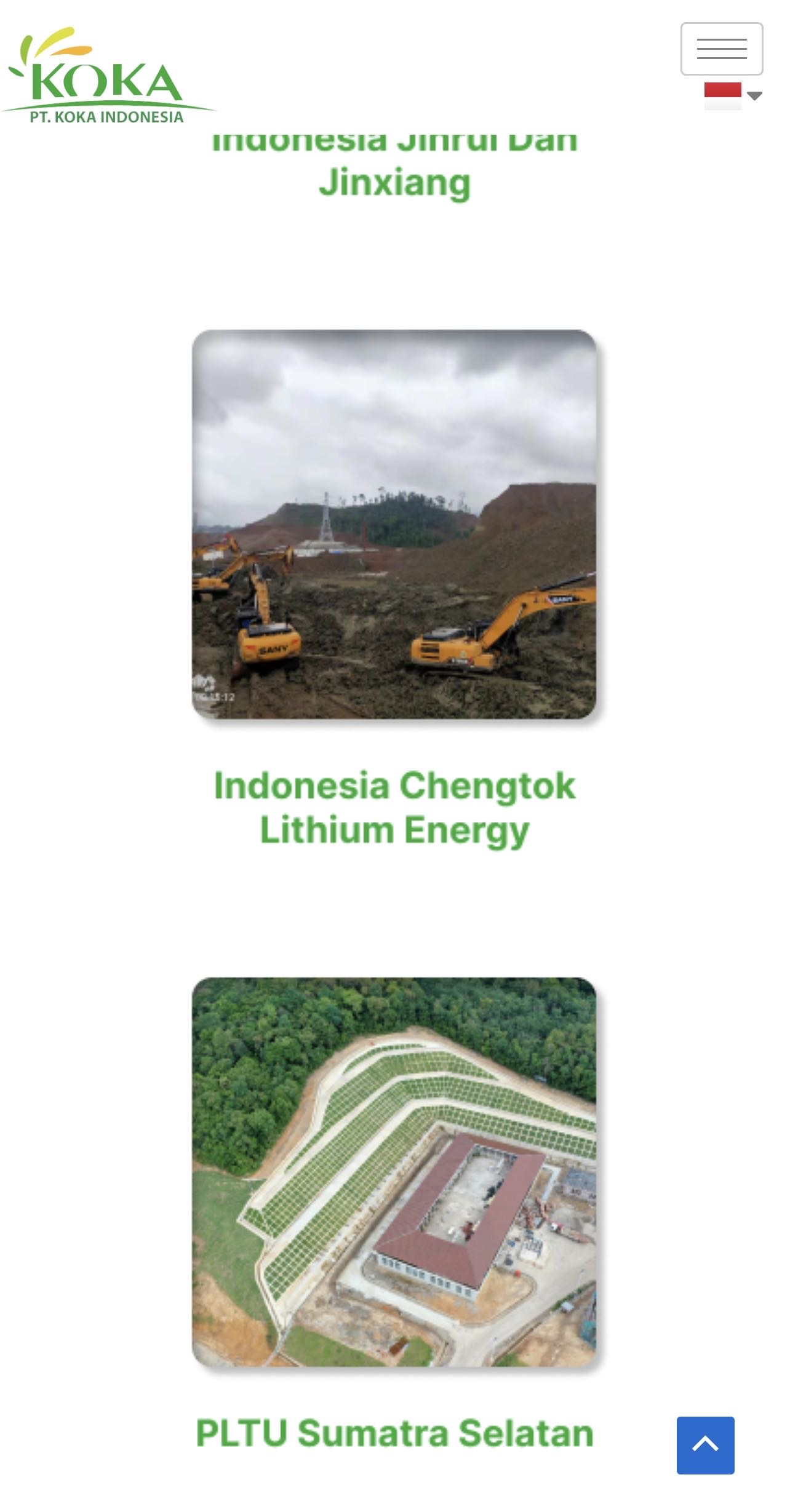Jump back to top with the blue arrow button
Screen dimensions: 790x1512
(705, 1444)
